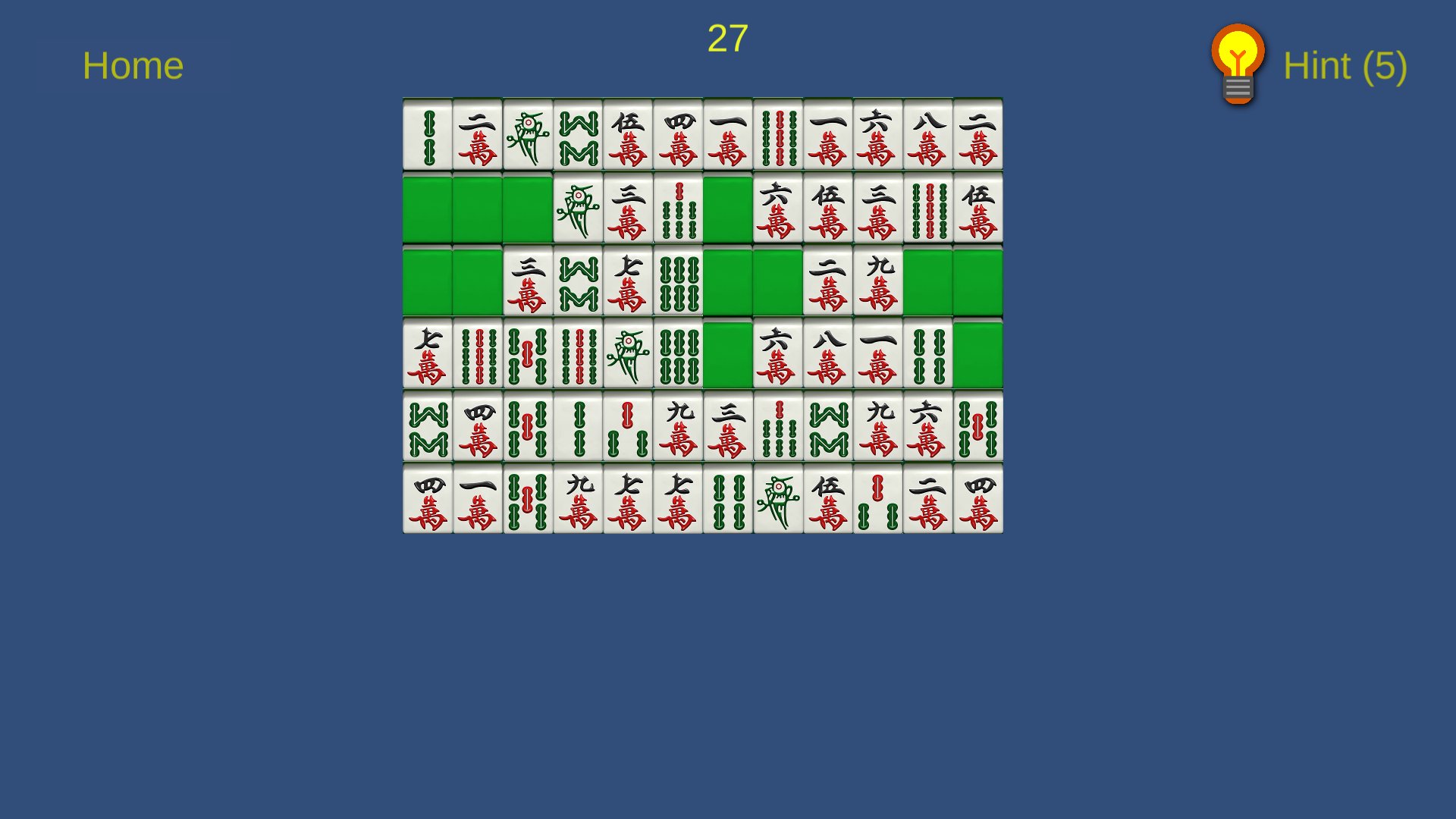The image size is (1456, 819).
Task: Select the bird tile left of the five-wan
Action: [x=777, y=499]
